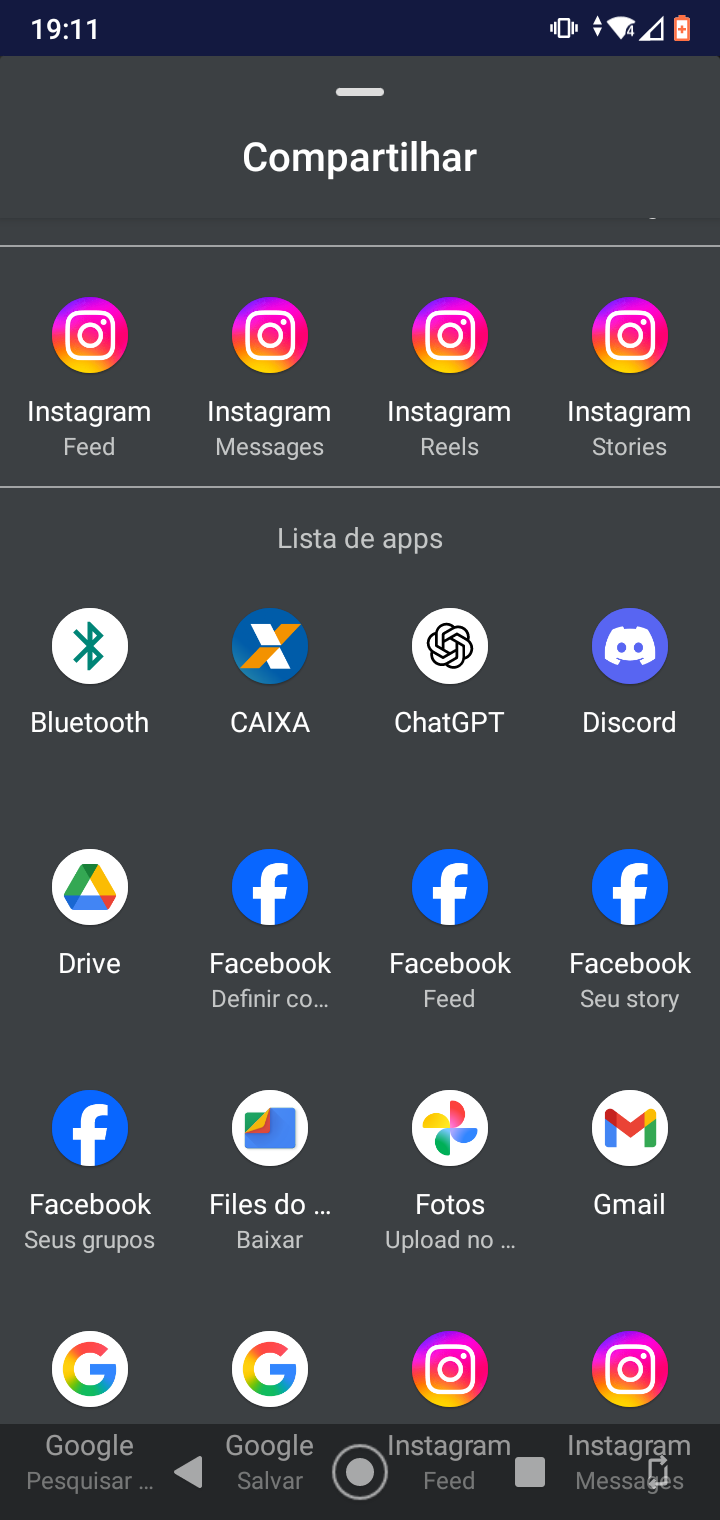720x1520 pixels.
Task: Select Google Pesquisar option
Action: [90, 1369]
